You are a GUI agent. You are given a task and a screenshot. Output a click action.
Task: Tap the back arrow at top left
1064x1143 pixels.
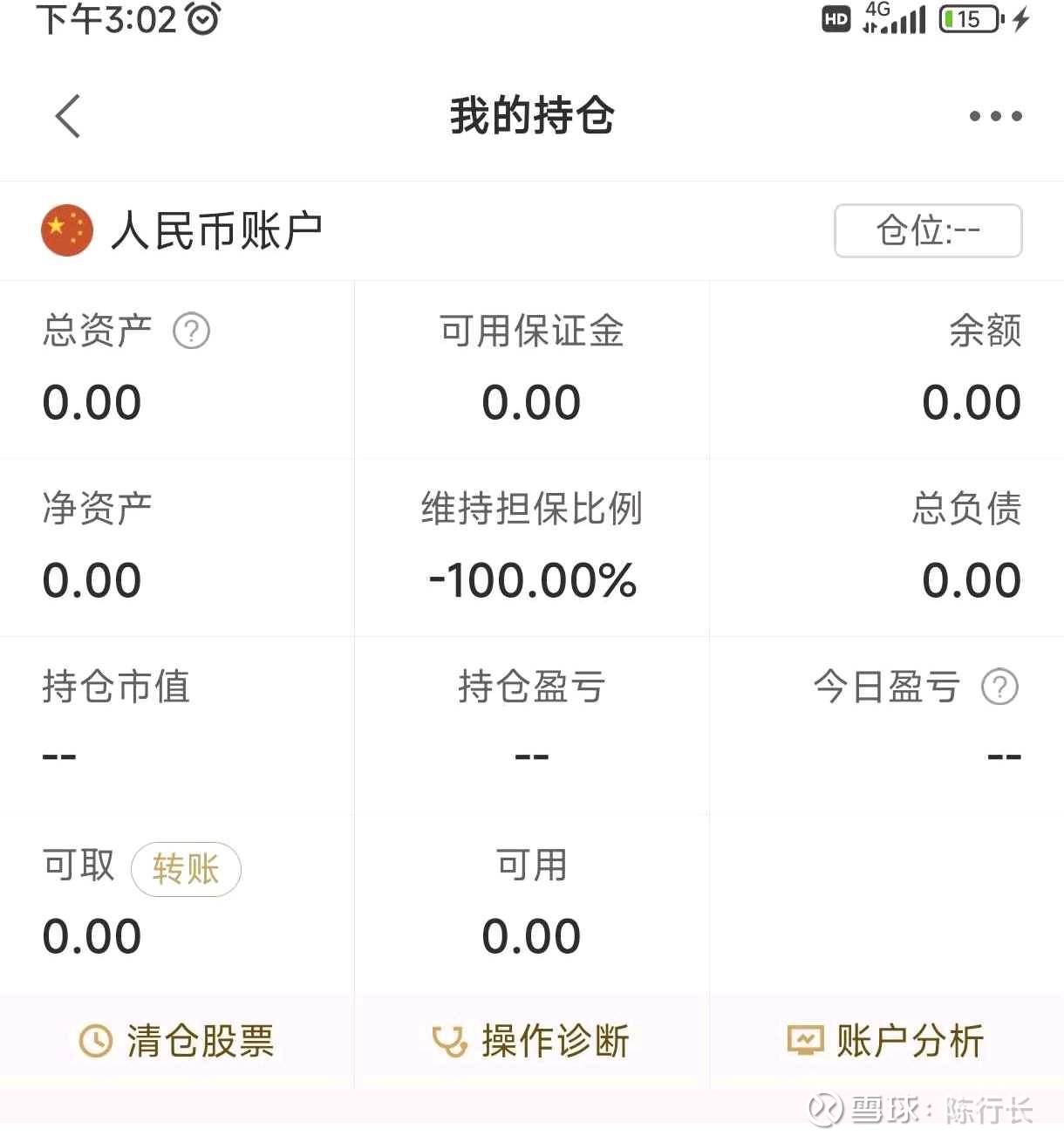(x=67, y=114)
